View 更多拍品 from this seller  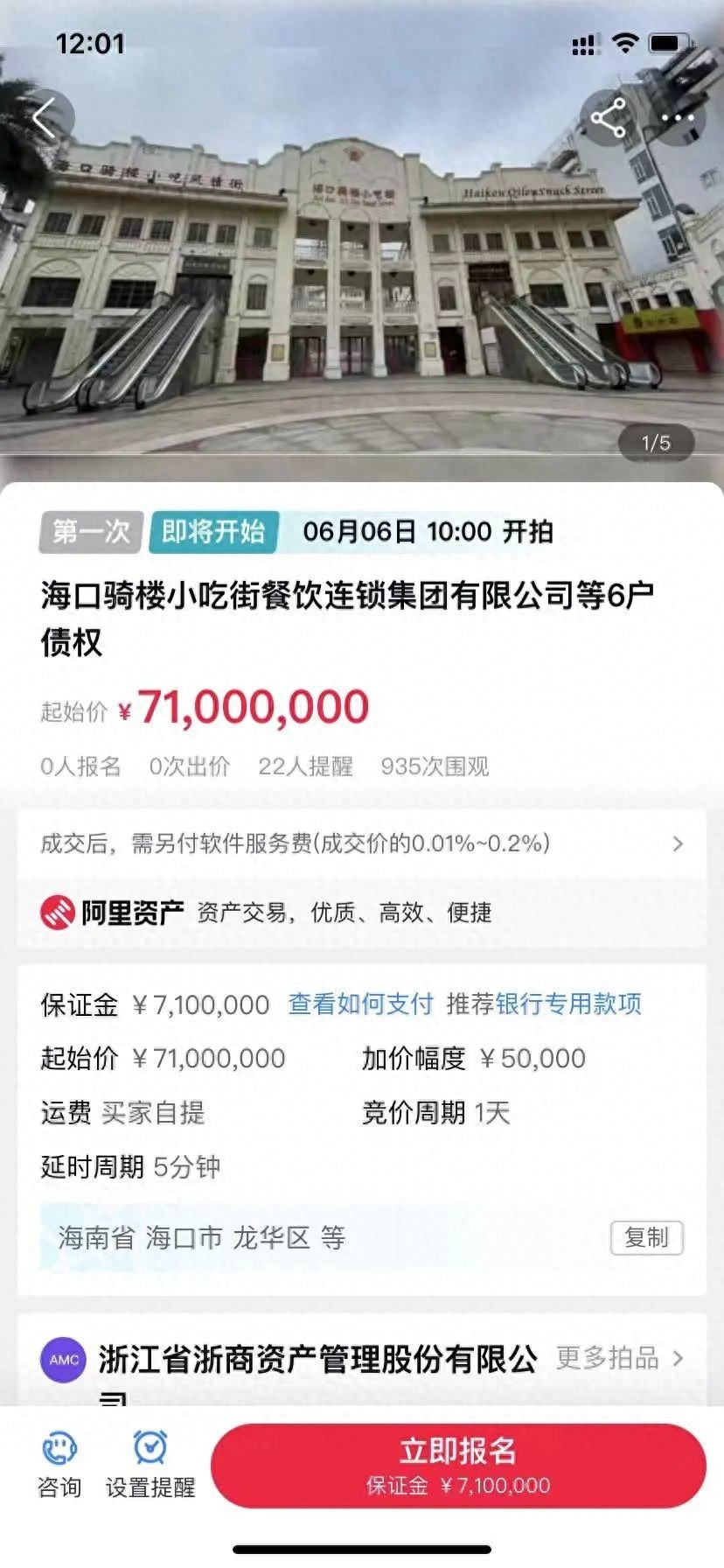pos(619,1358)
